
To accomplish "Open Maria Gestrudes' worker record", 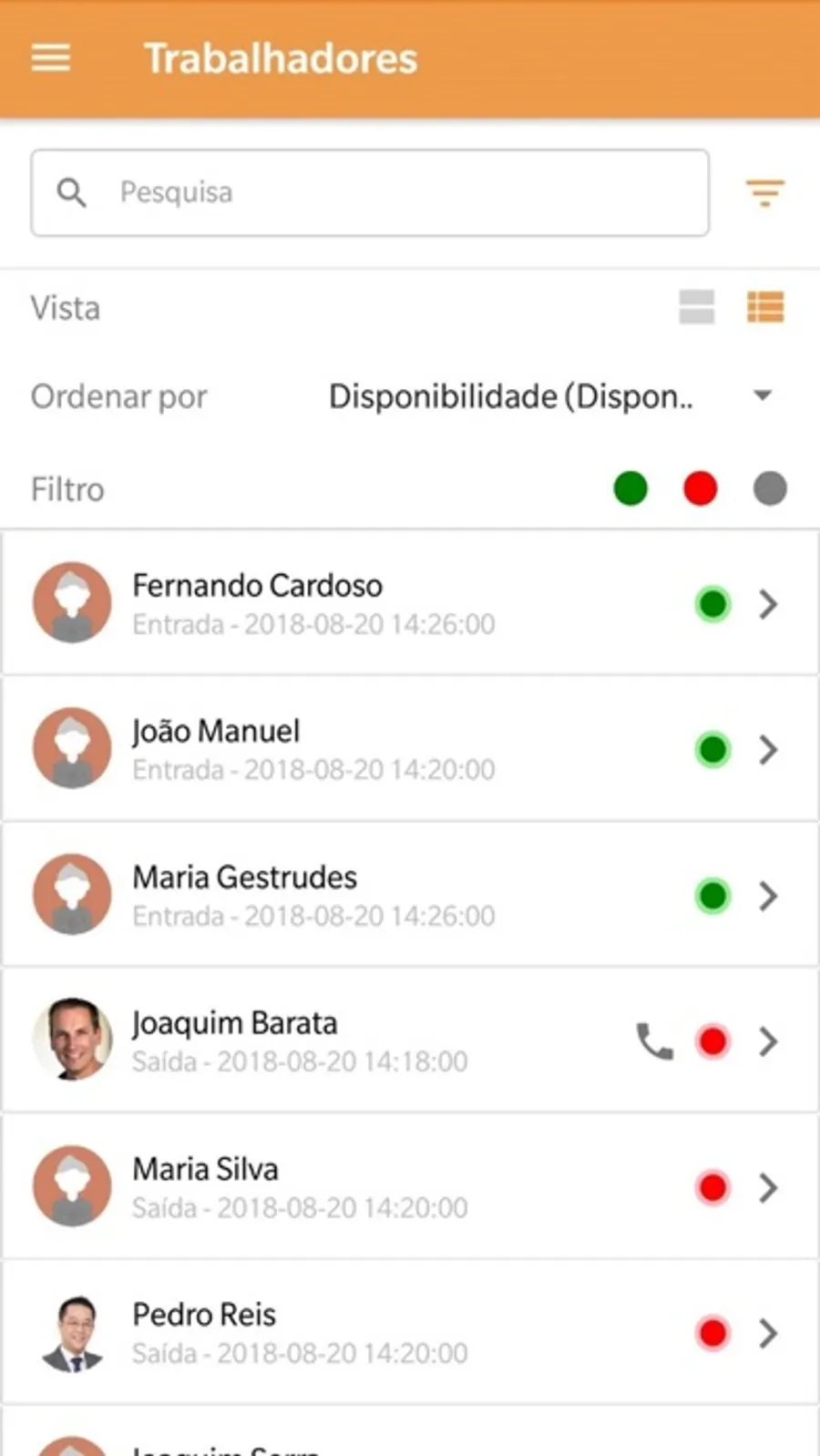I will 768,896.
